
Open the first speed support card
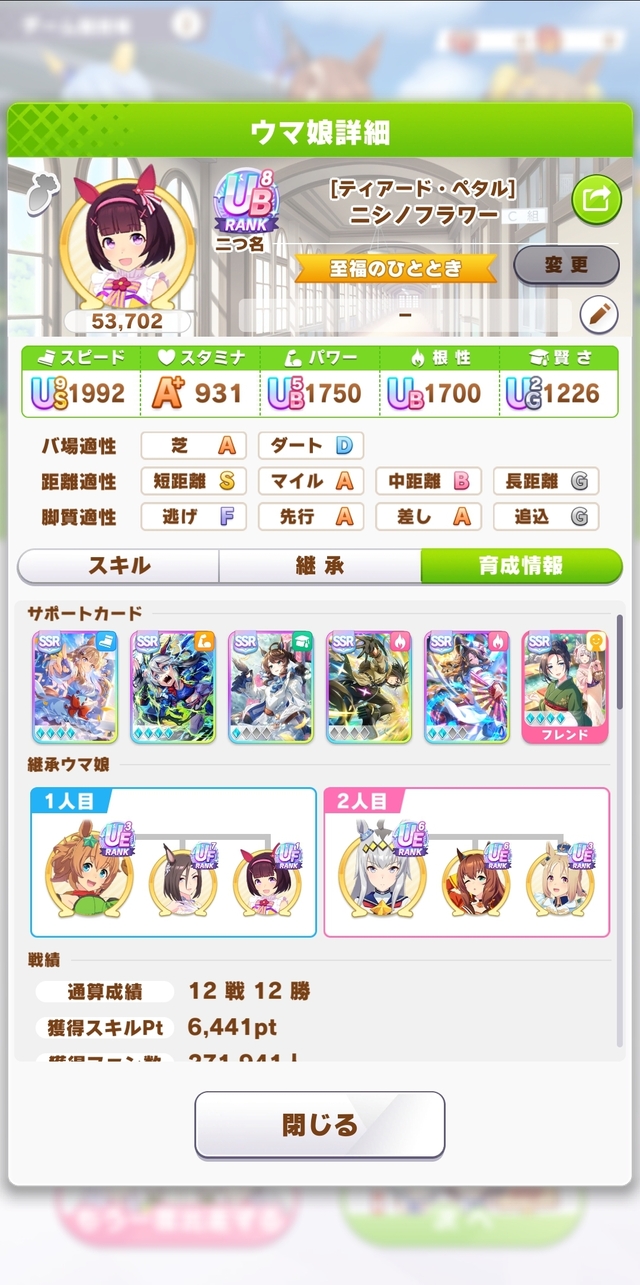pos(75,686)
